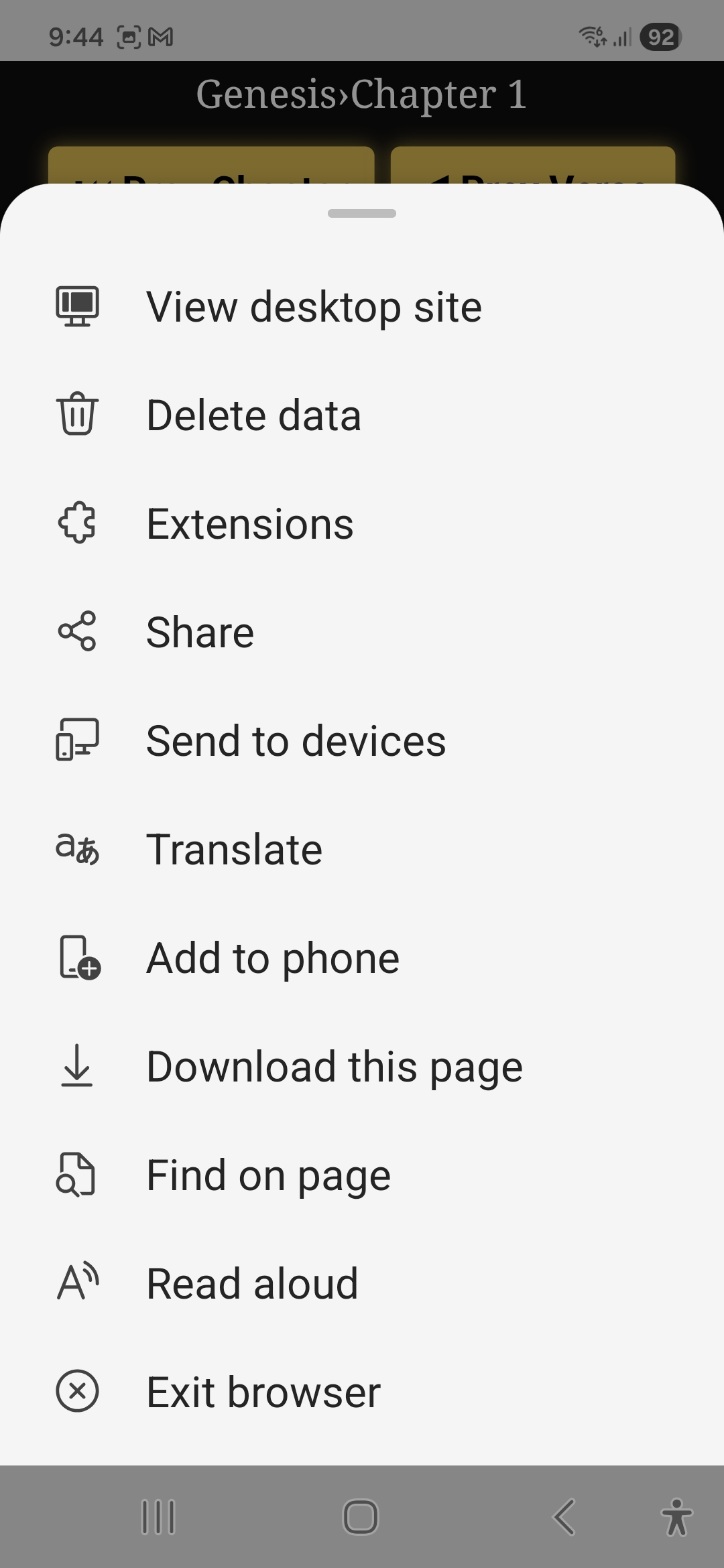The width and height of the screenshot is (724, 1568).
Task: Start Read aloud
Action: [x=252, y=1284]
